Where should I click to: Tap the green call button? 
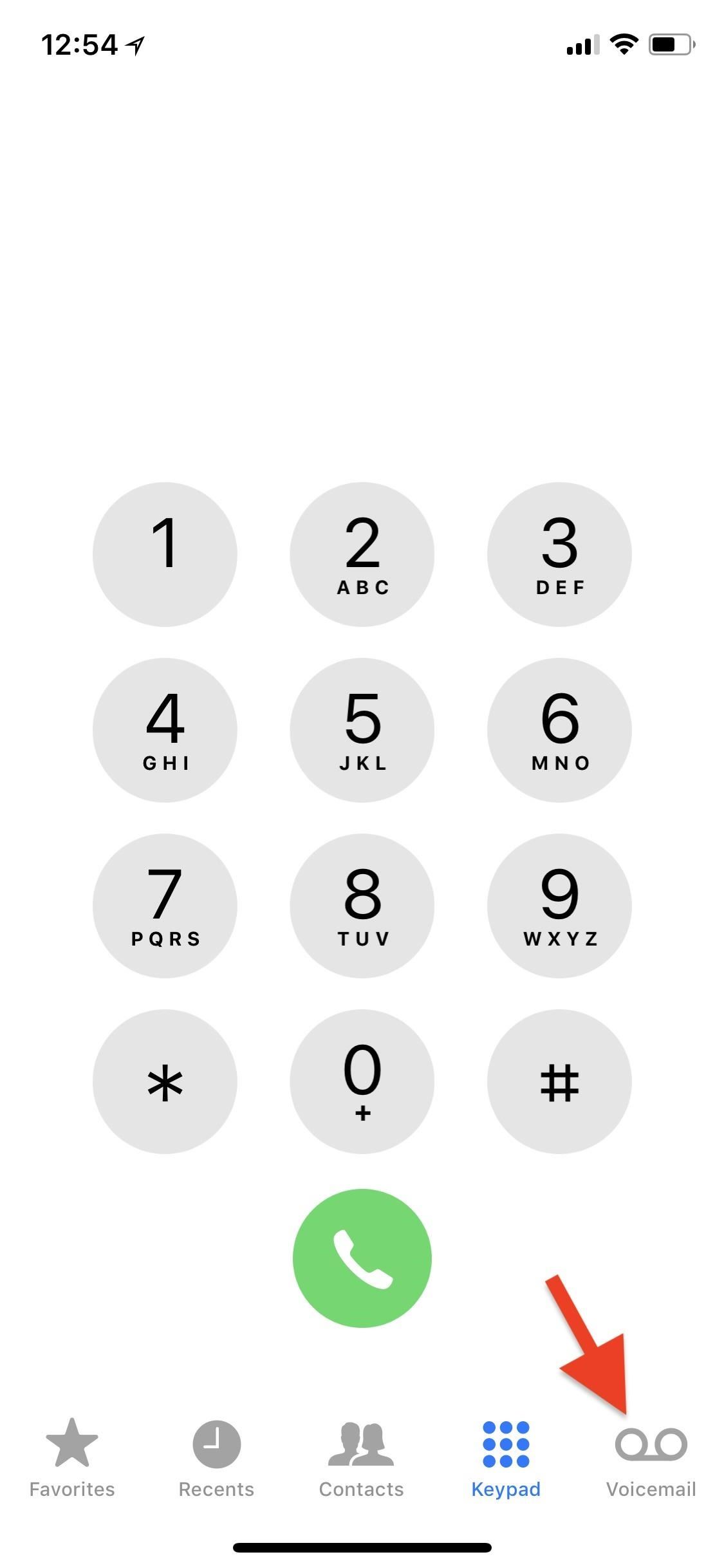coord(362,1258)
